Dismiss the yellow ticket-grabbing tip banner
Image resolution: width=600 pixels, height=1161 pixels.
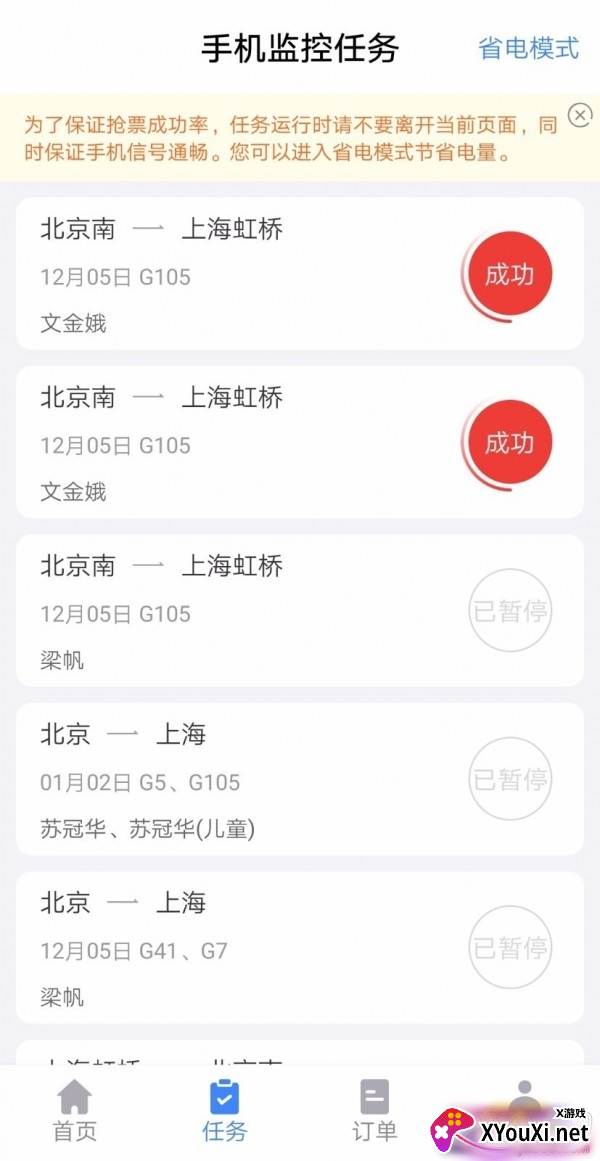[x=580, y=116]
